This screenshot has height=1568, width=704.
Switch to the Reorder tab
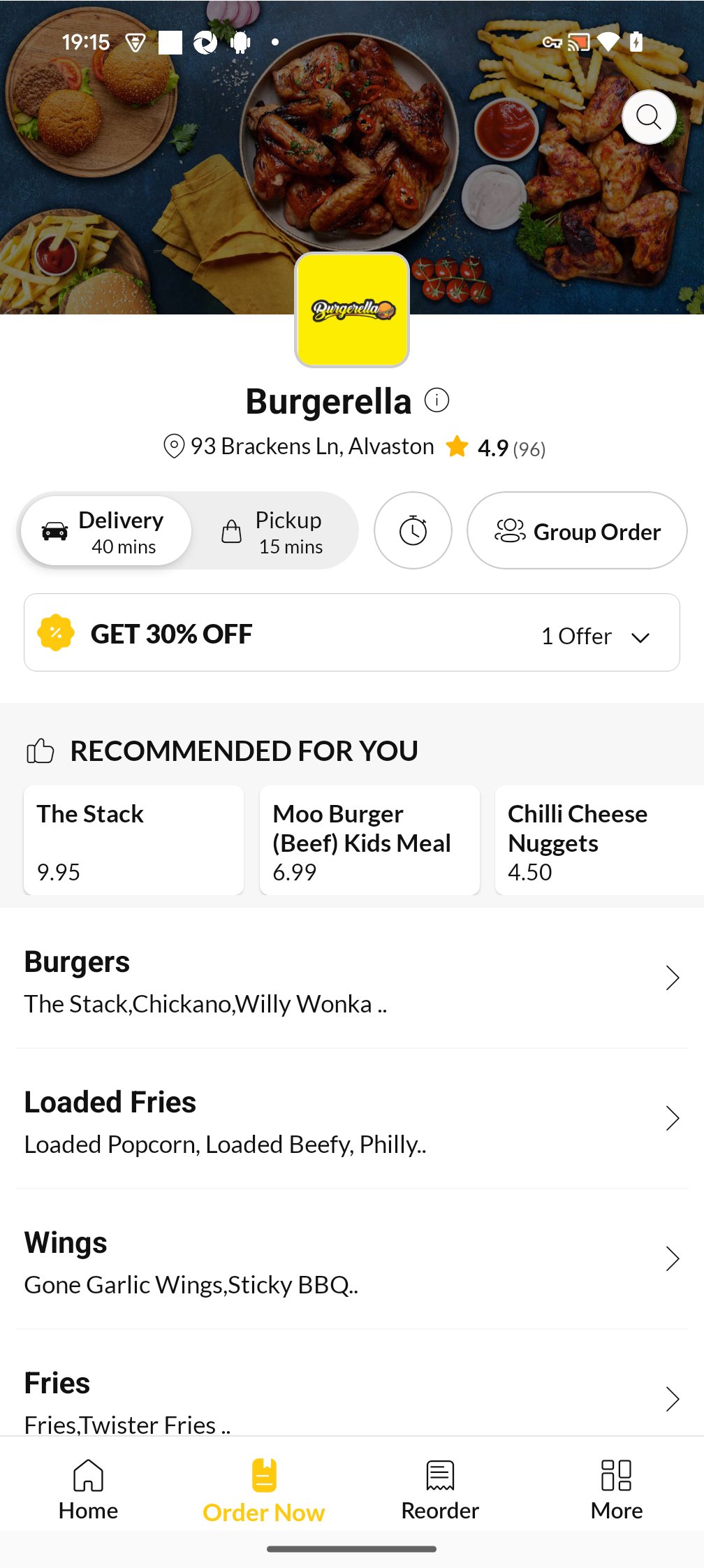click(x=440, y=1488)
